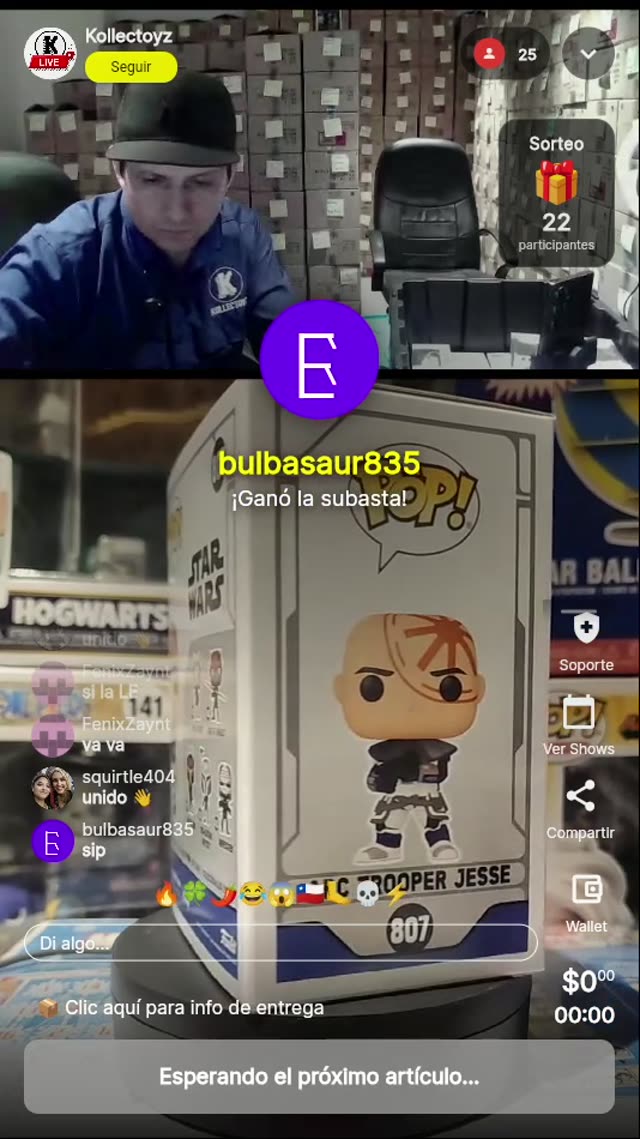
Task: Expand the chevron dropdown at top
Action: click(588, 54)
